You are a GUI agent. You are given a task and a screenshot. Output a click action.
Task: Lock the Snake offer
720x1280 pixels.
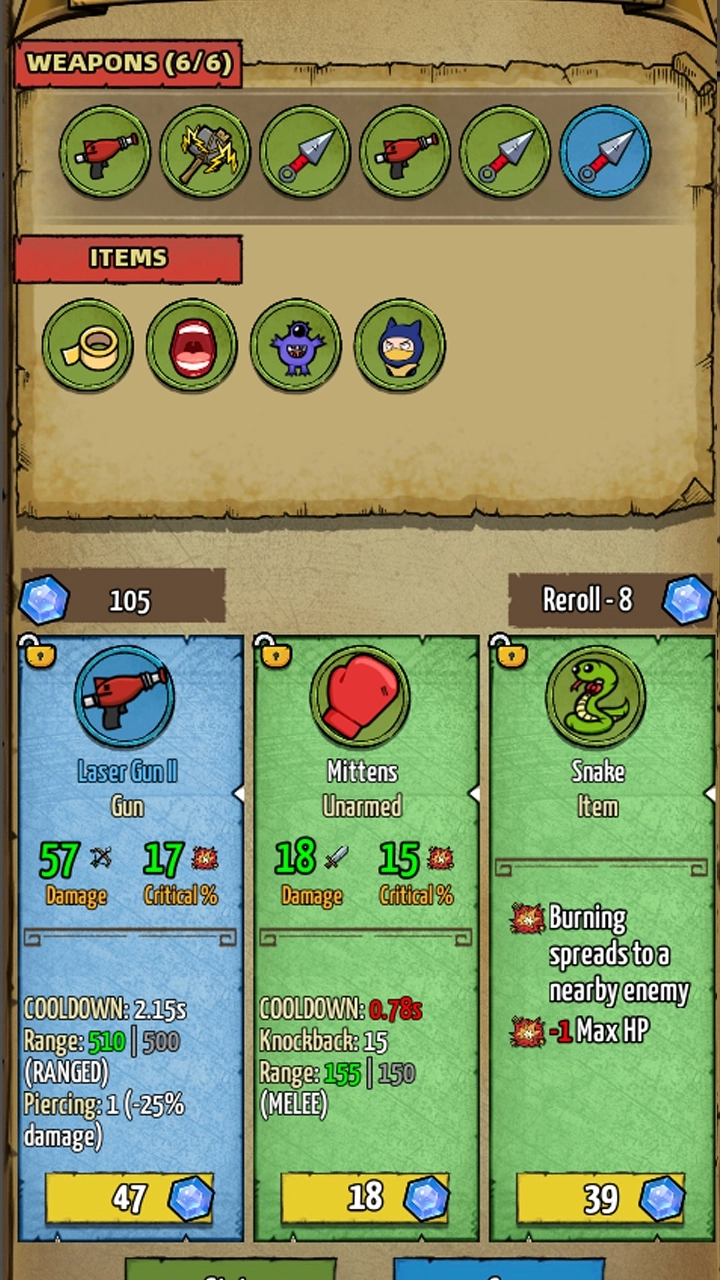(x=509, y=653)
